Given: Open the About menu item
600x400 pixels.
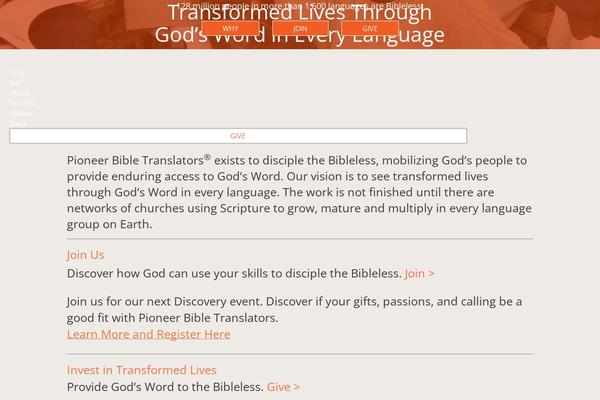Looking at the screenshot, I should point(20,92).
